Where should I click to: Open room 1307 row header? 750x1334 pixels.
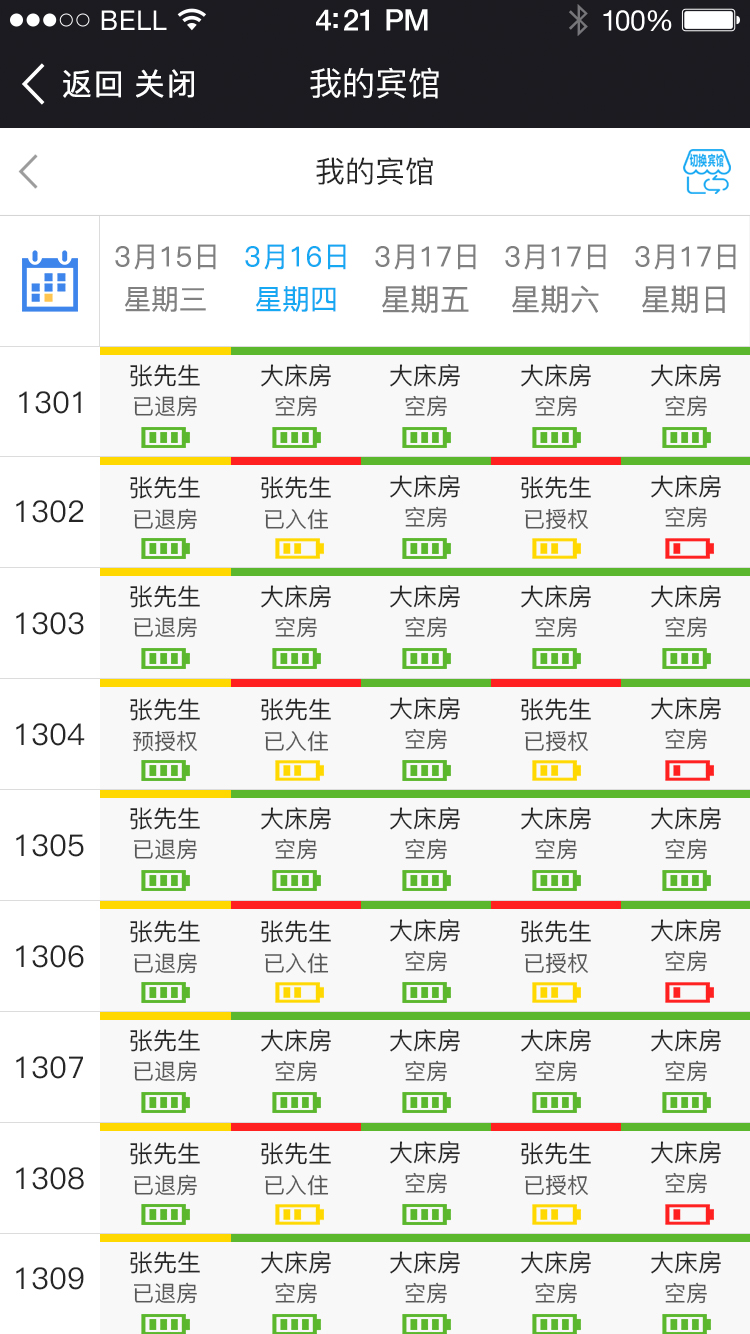click(x=50, y=1068)
